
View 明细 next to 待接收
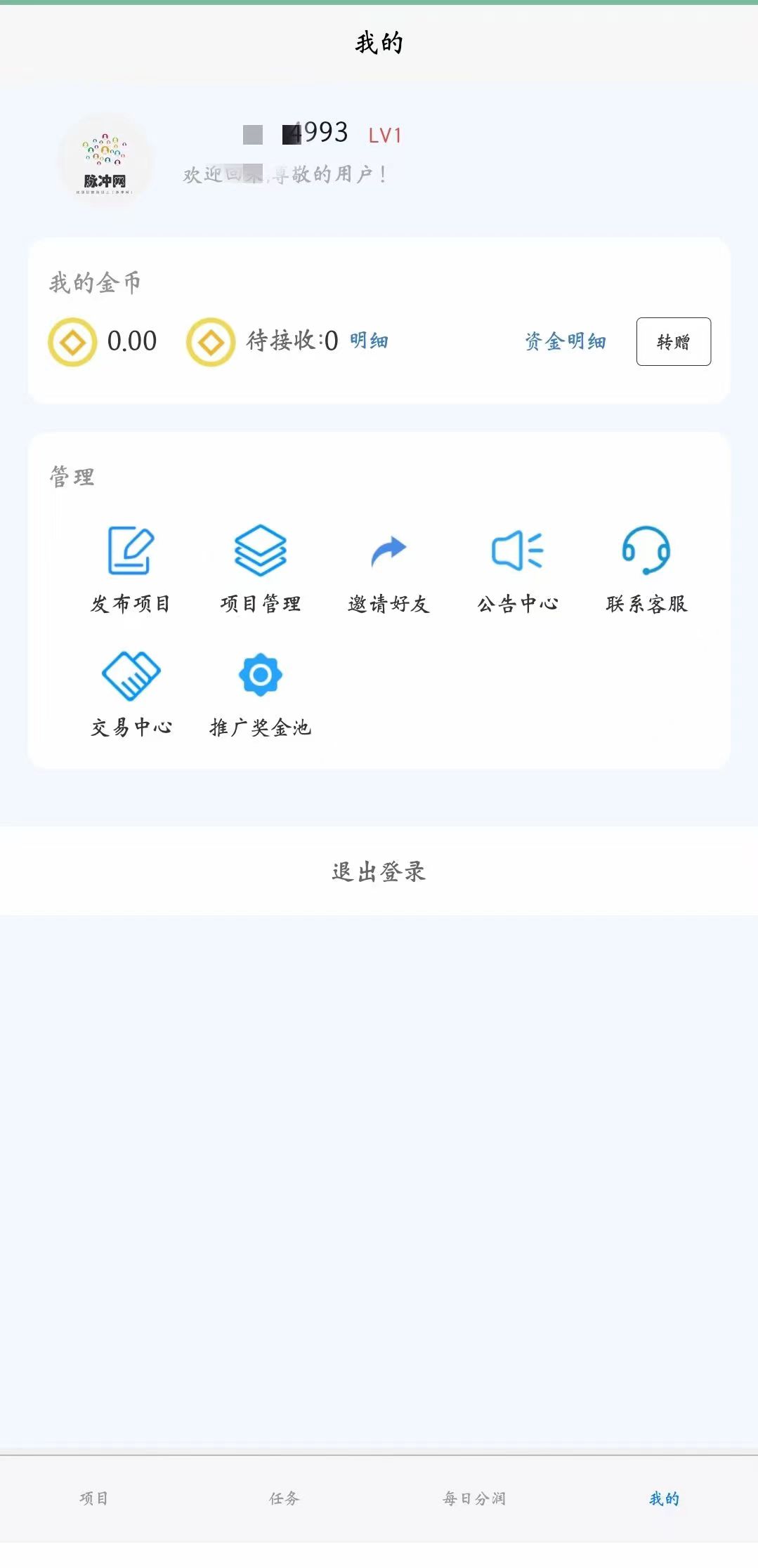(x=369, y=341)
